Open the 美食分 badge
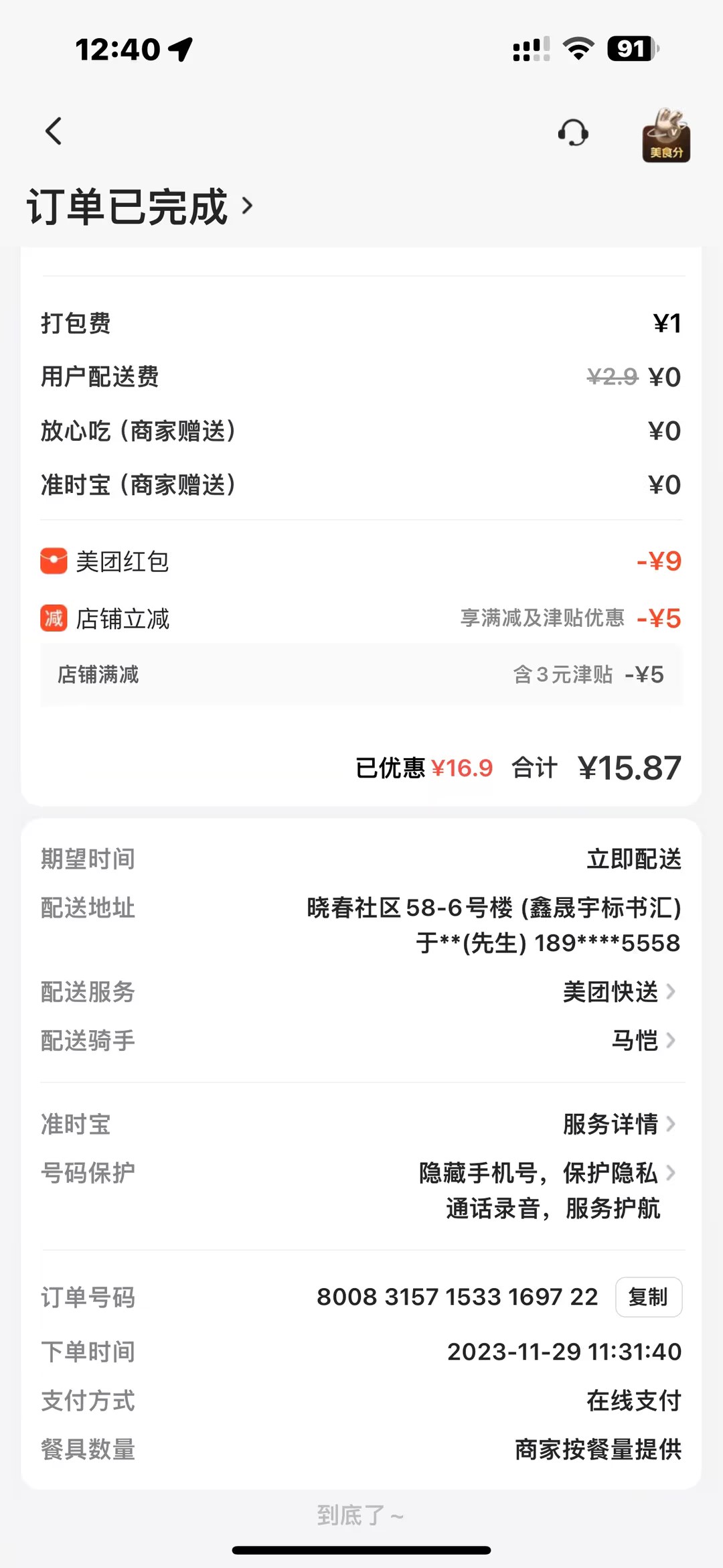The image size is (723, 1568). 666,135
